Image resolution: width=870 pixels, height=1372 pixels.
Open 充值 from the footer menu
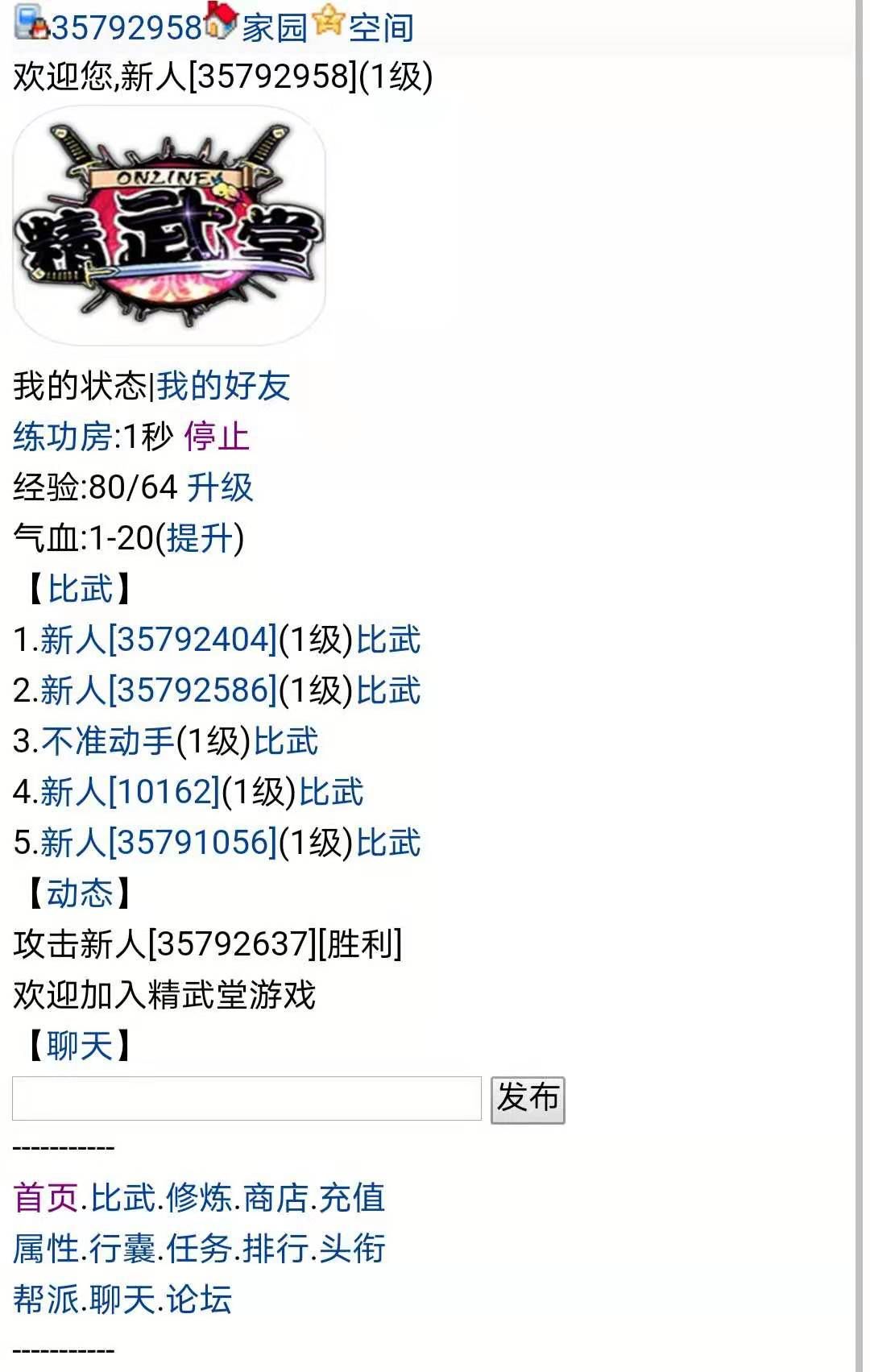[352, 1198]
